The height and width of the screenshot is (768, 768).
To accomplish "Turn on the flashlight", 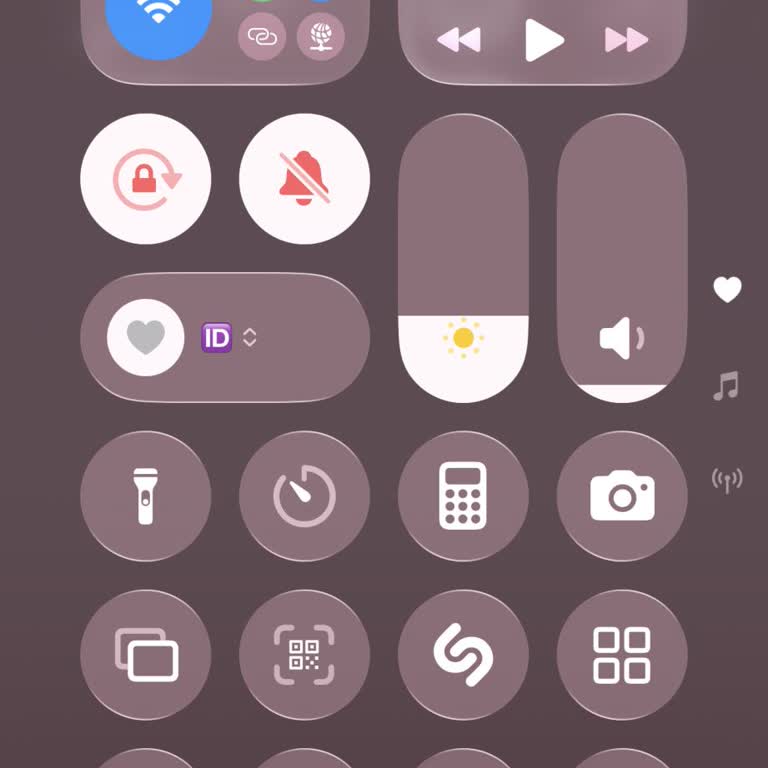I will [x=146, y=496].
